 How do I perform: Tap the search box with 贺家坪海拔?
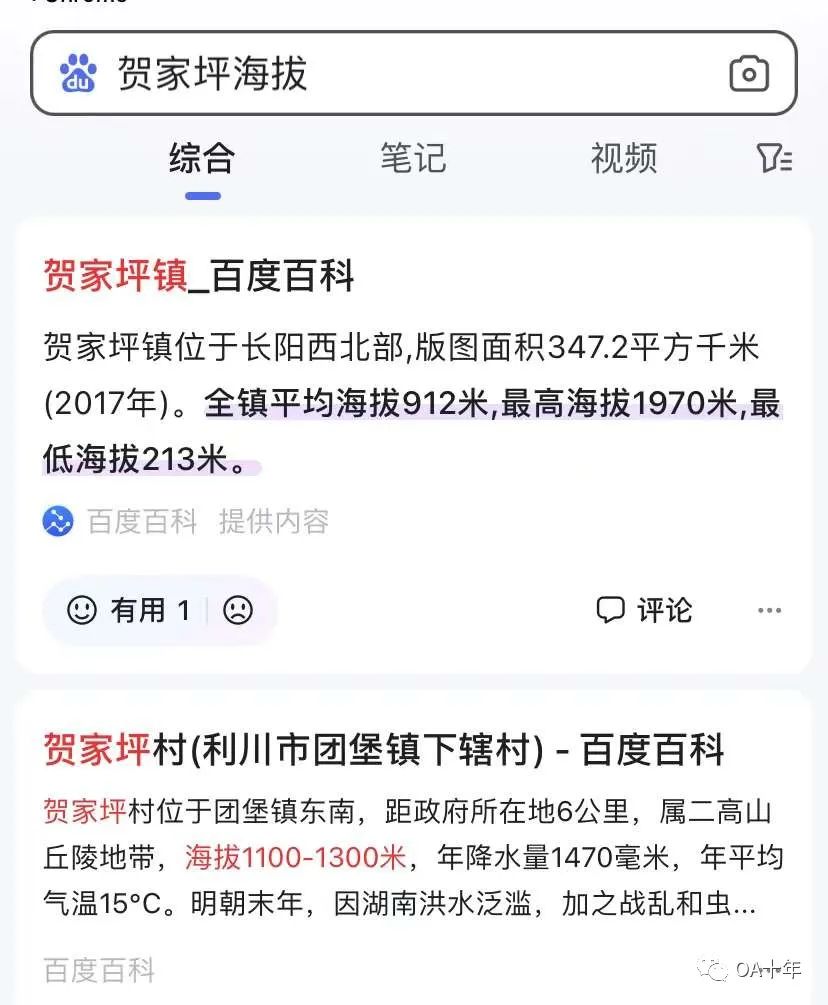coord(400,74)
